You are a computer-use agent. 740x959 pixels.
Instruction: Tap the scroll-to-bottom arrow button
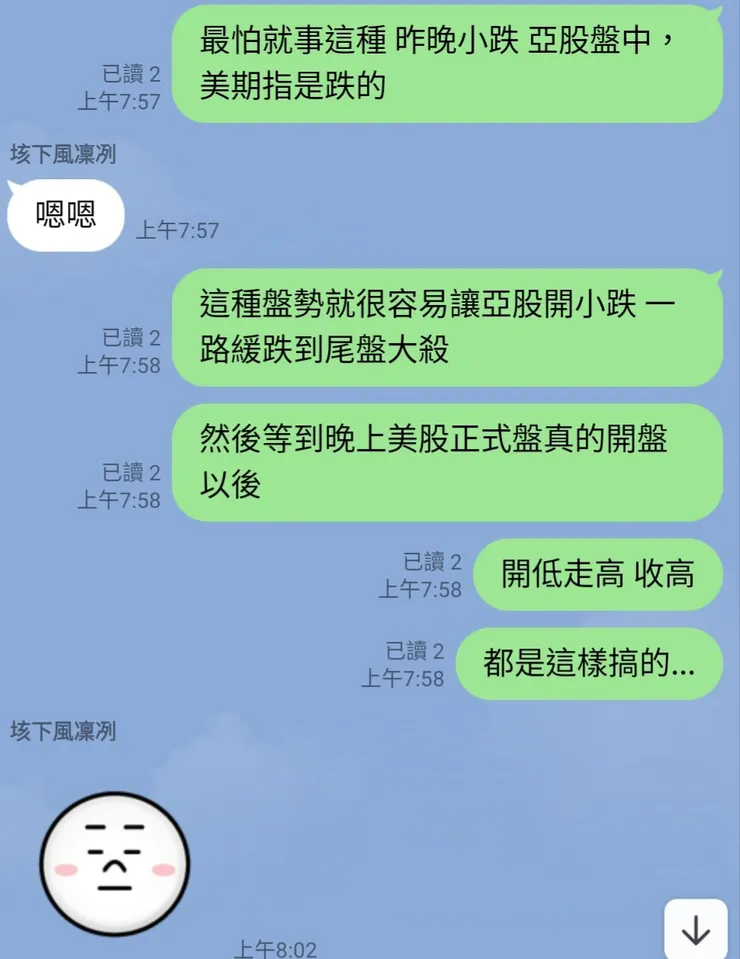click(x=695, y=928)
